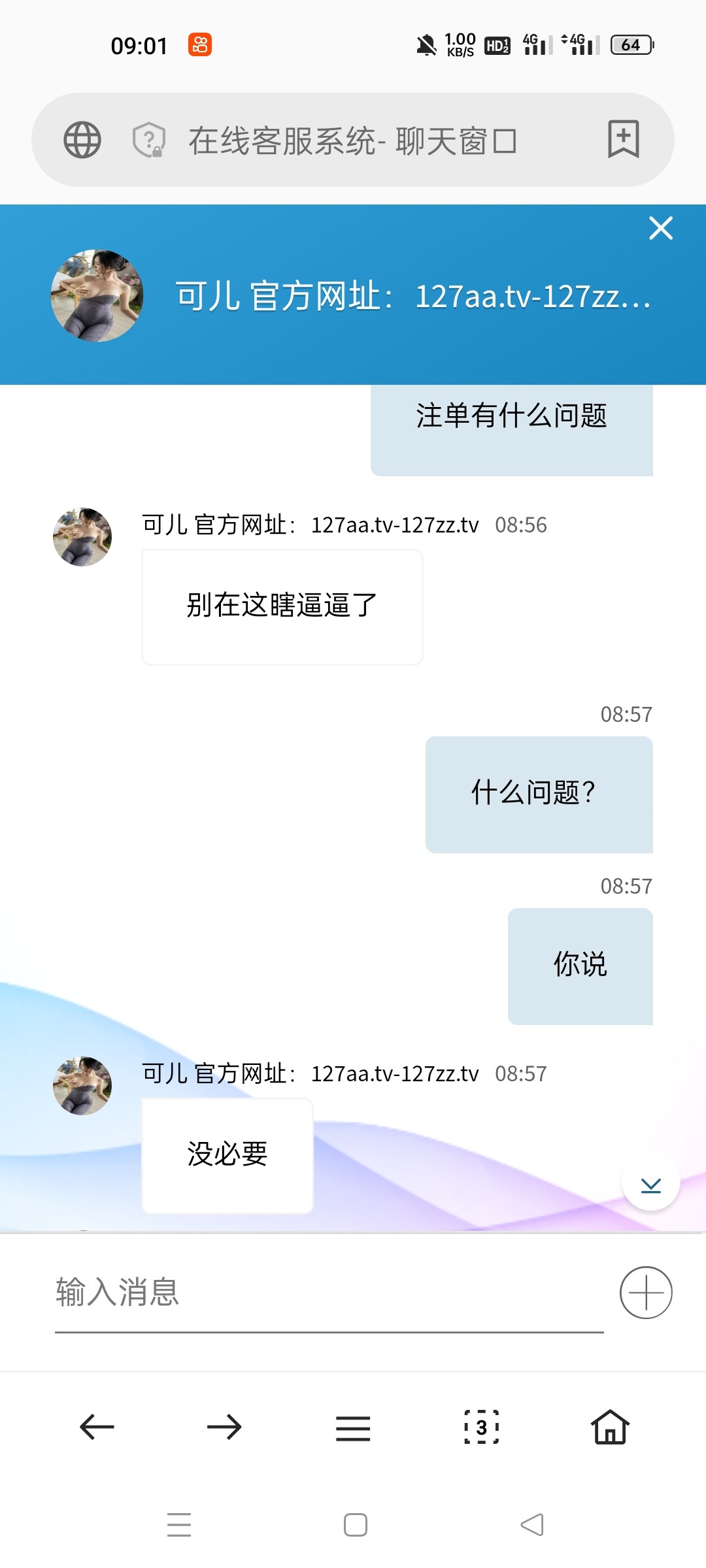Open attachment options with plus icon

[646, 1292]
